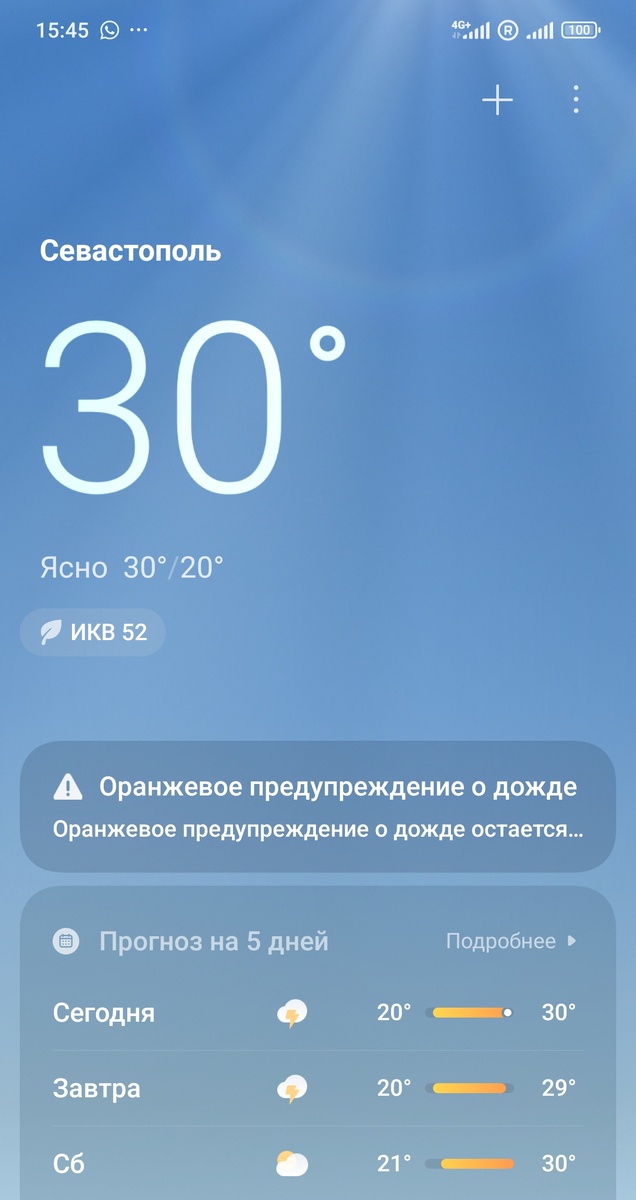Open the orange rain warning card
The image size is (636, 1200).
click(317, 807)
